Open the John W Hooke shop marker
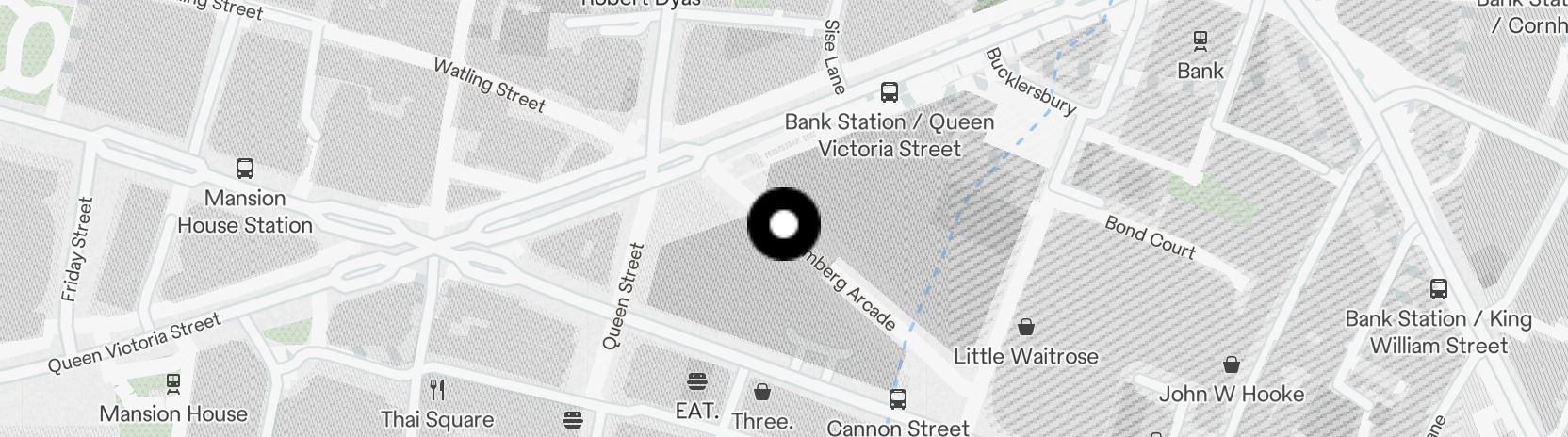The height and width of the screenshot is (437, 1568). tap(1231, 365)
